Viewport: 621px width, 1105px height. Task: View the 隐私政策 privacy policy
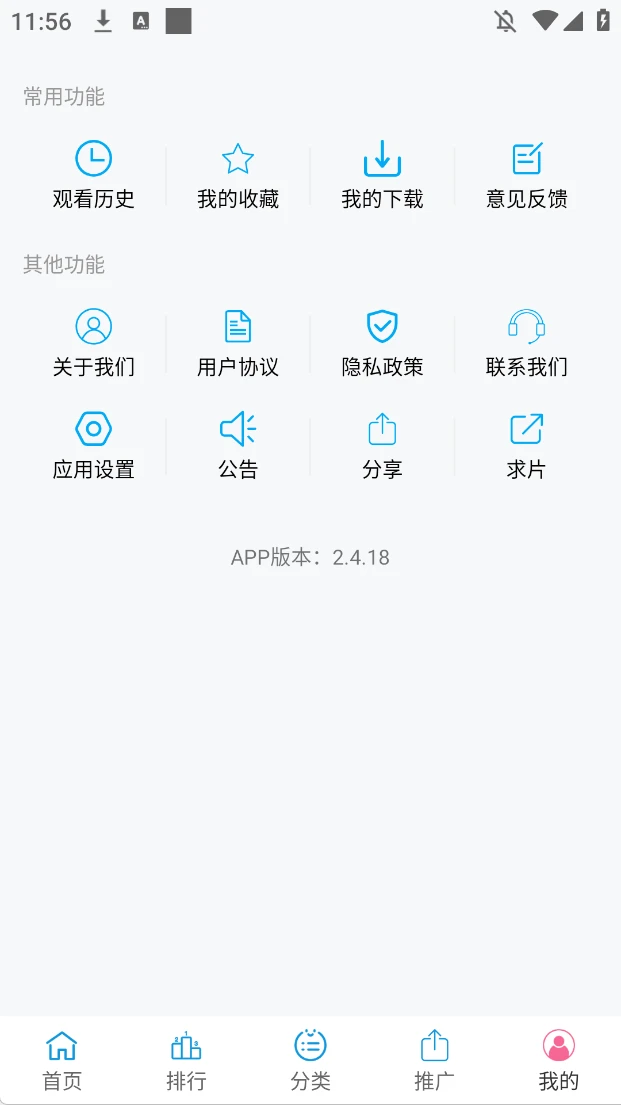point(382,343)
